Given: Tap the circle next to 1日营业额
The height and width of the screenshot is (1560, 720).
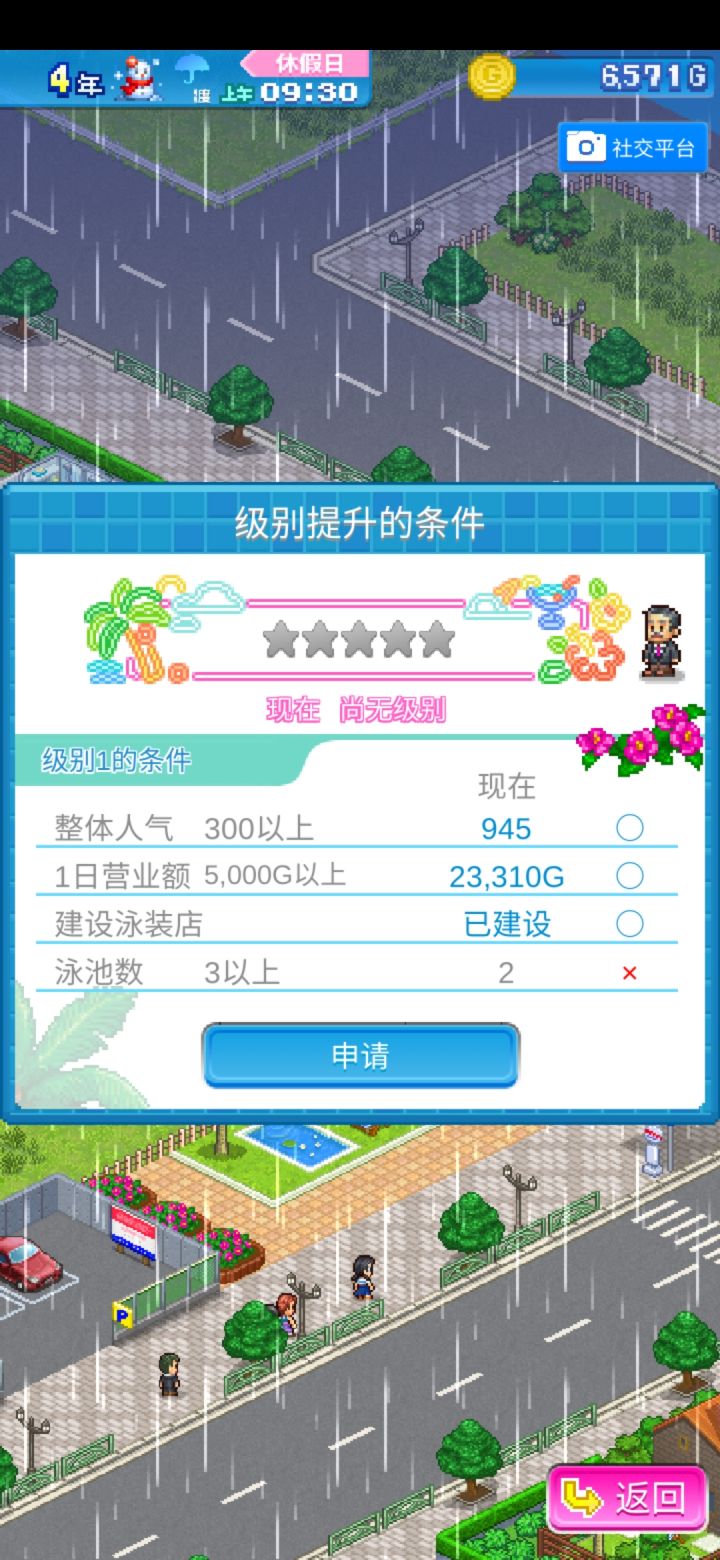Looking at the screenshot, I should pyautogui.click(x=630, y=875).
